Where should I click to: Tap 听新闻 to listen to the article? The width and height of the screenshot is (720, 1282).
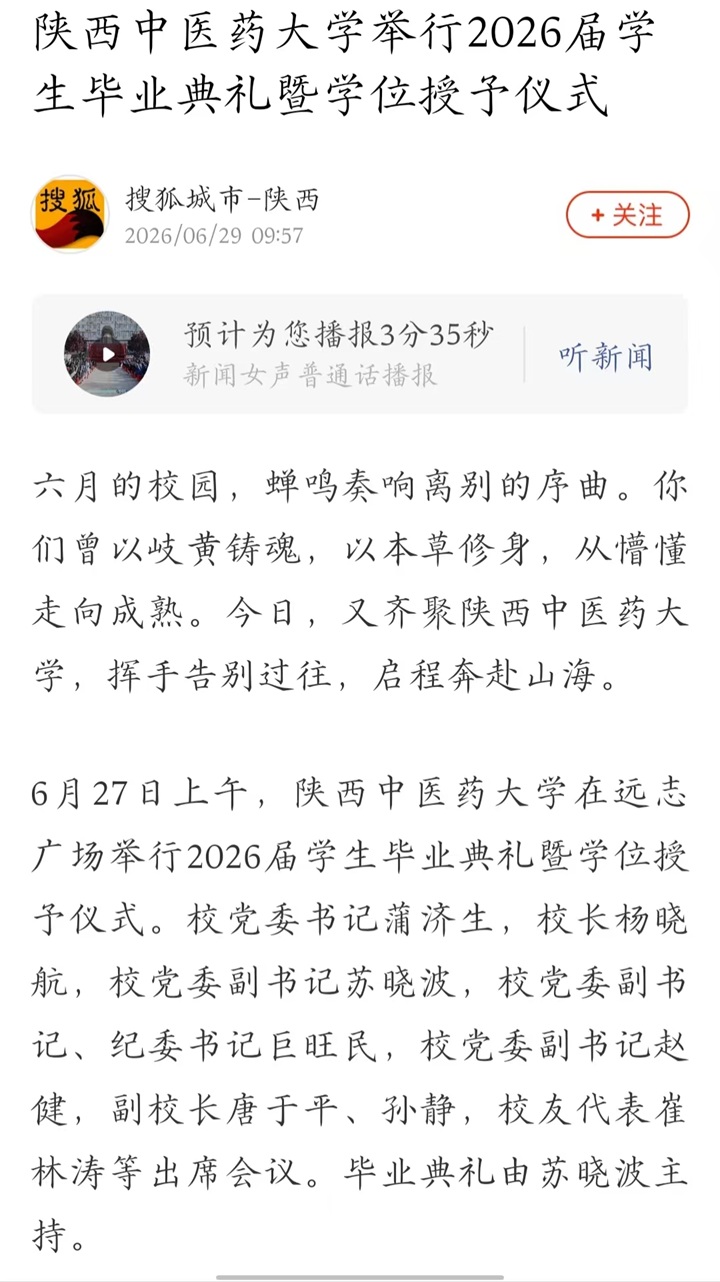pos(606,357)
